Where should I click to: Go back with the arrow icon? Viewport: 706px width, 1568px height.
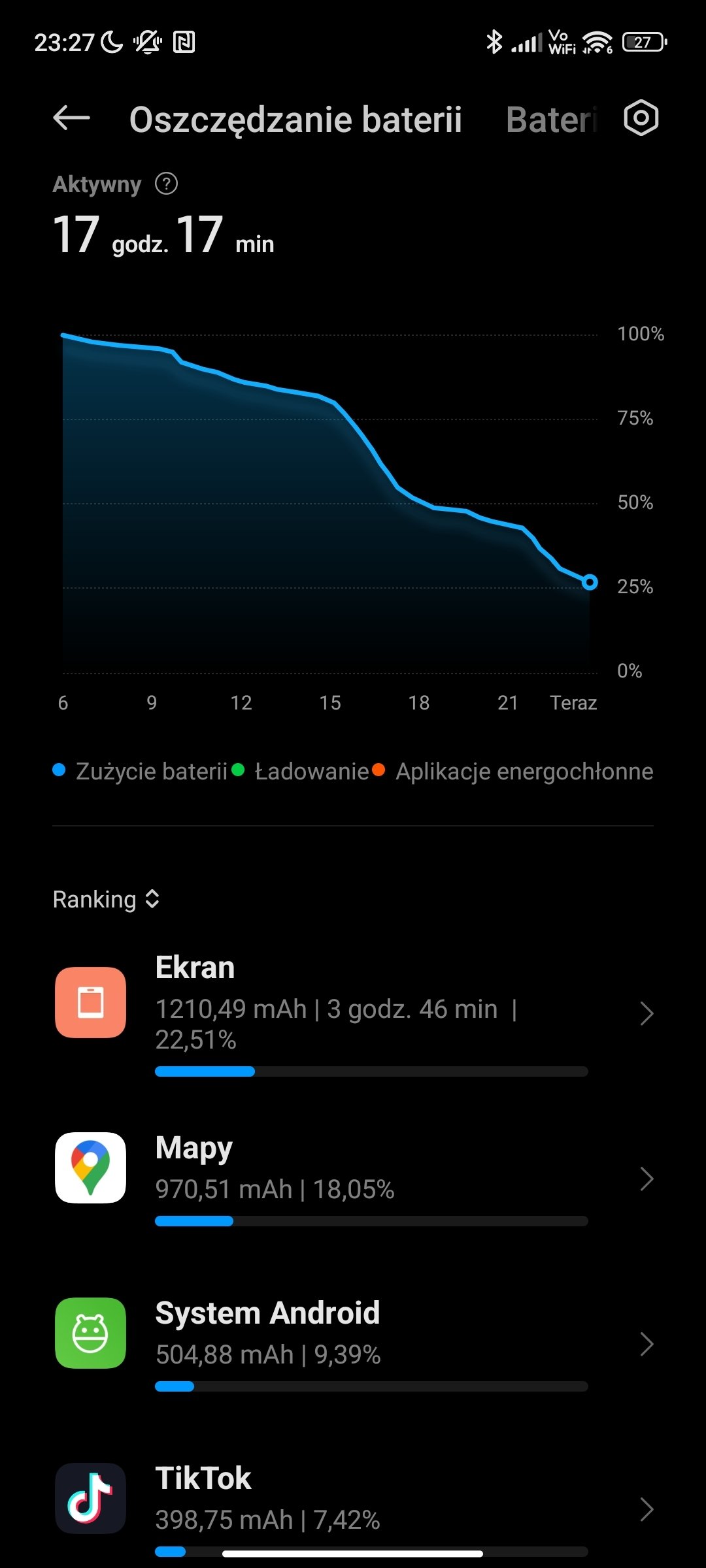click(71, 118)
